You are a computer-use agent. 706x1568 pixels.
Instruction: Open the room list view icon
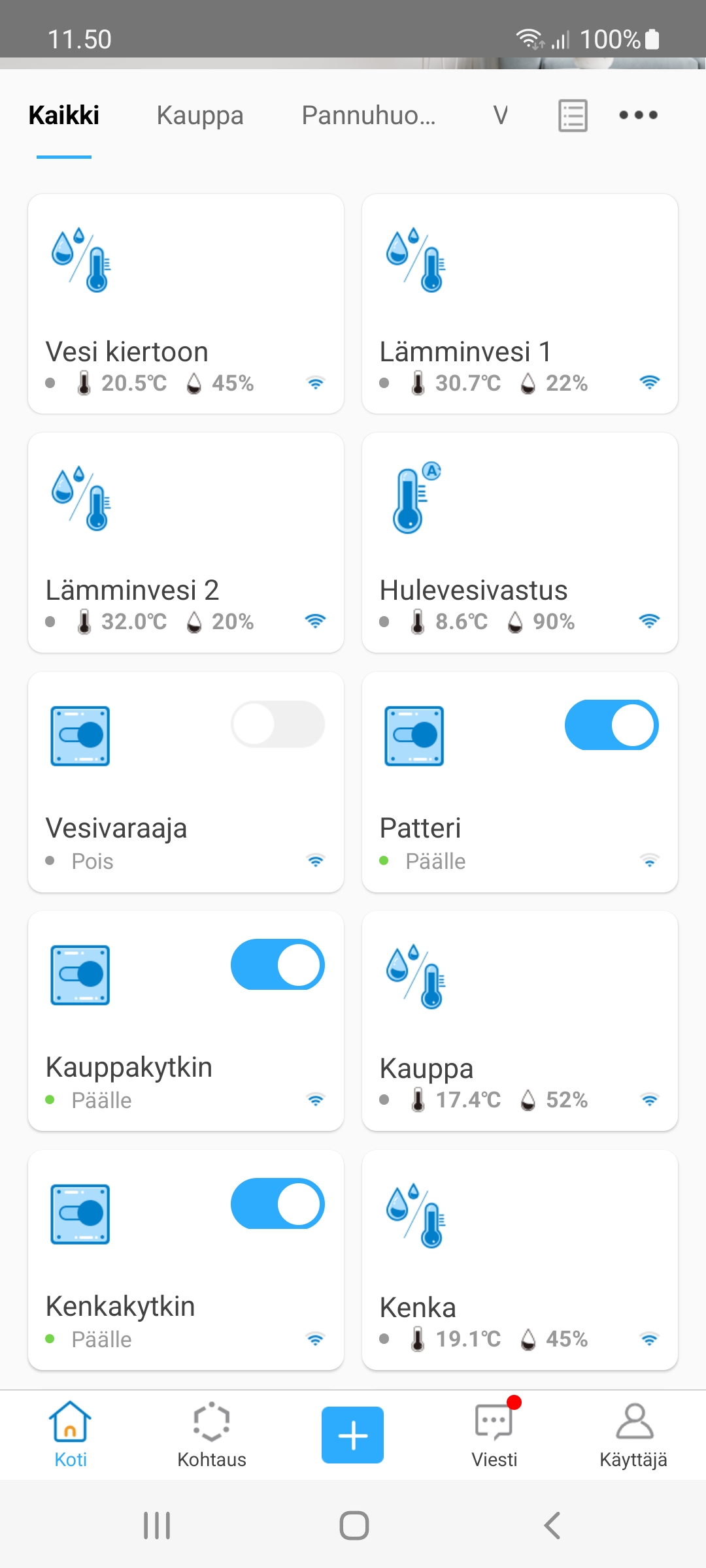573,116
